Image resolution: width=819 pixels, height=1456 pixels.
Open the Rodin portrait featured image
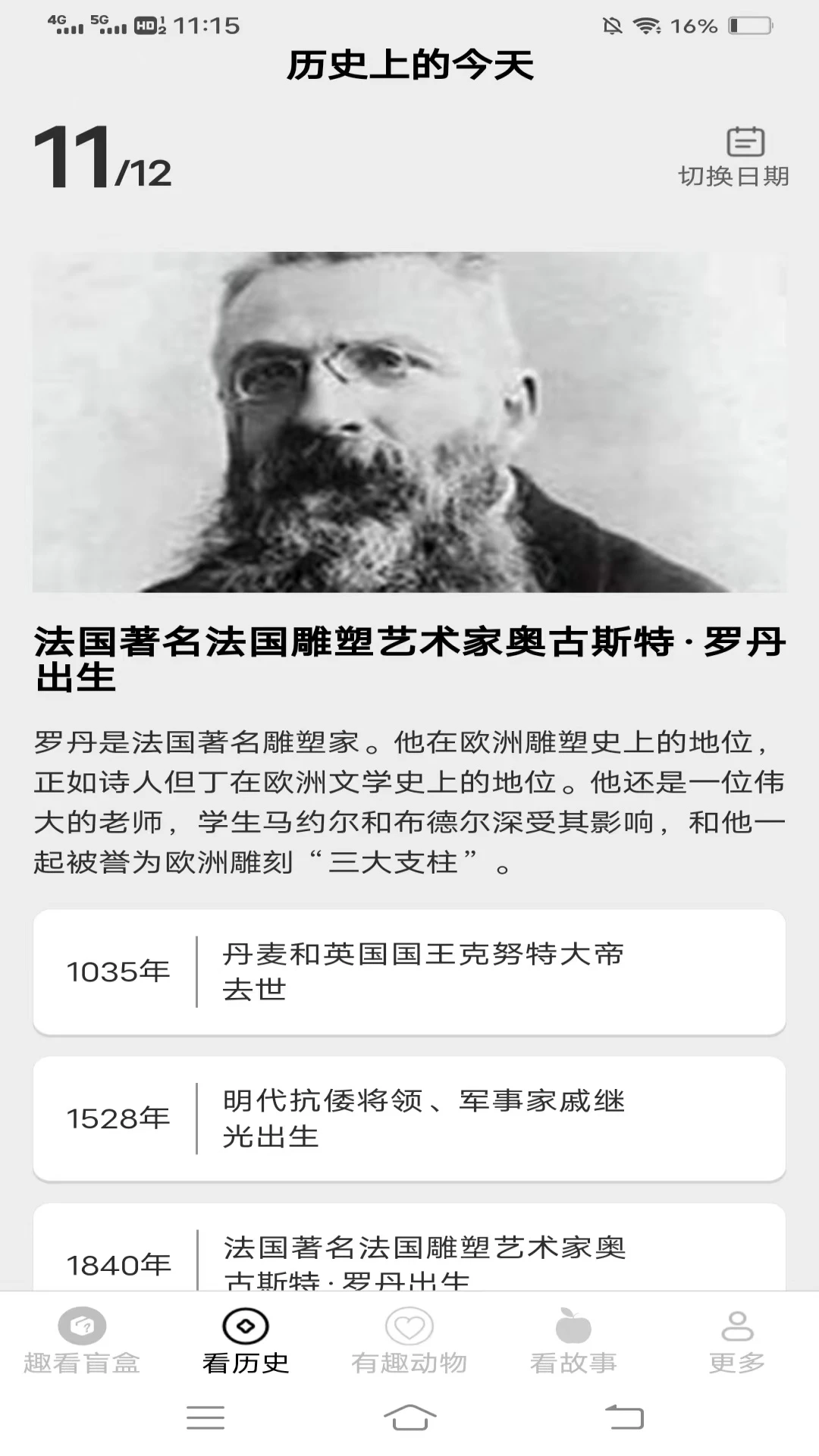(409, 422)
